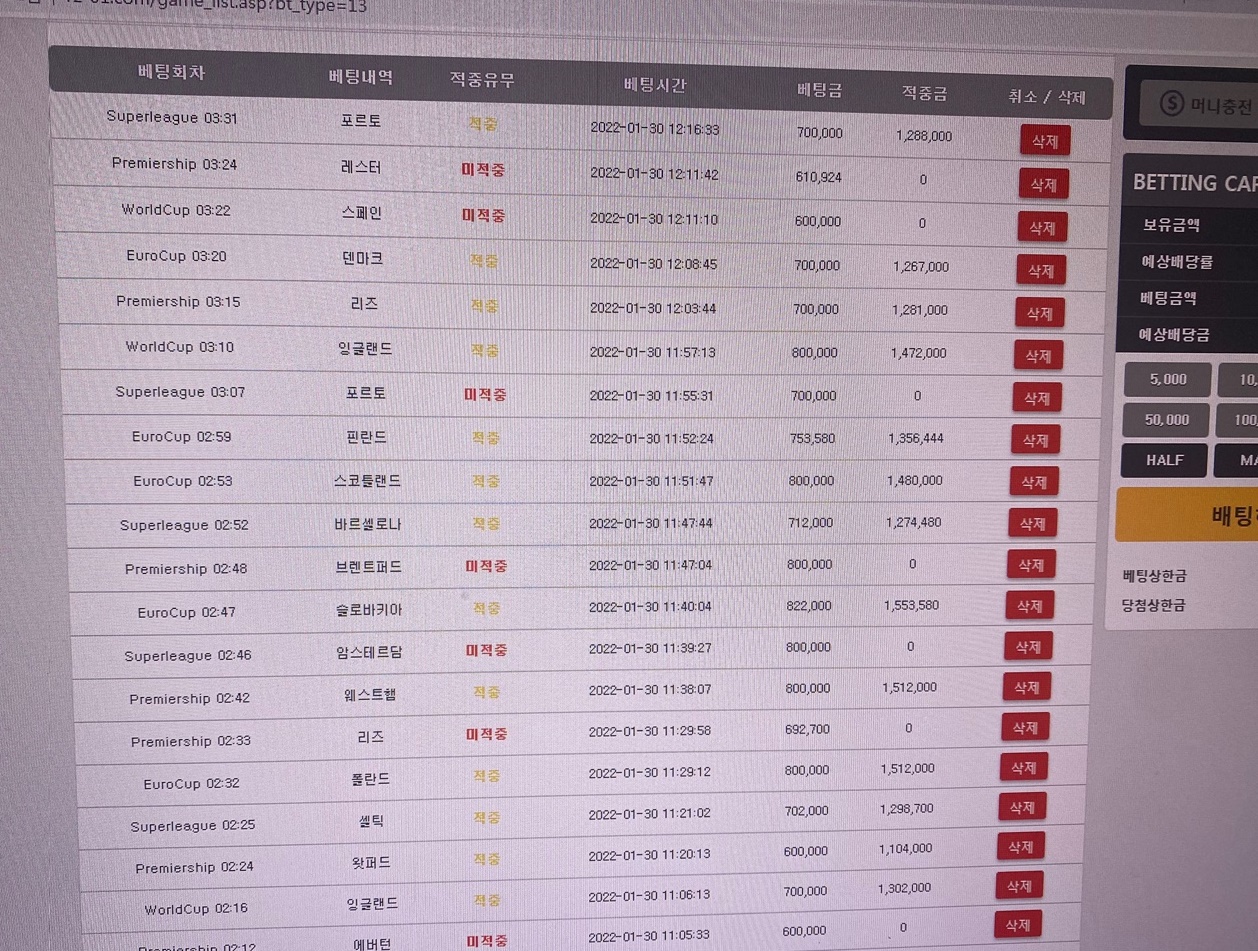Viewport: 1258px width, 951px height.
Task: Select the 5,000 bet amount
Action: 1167,380
